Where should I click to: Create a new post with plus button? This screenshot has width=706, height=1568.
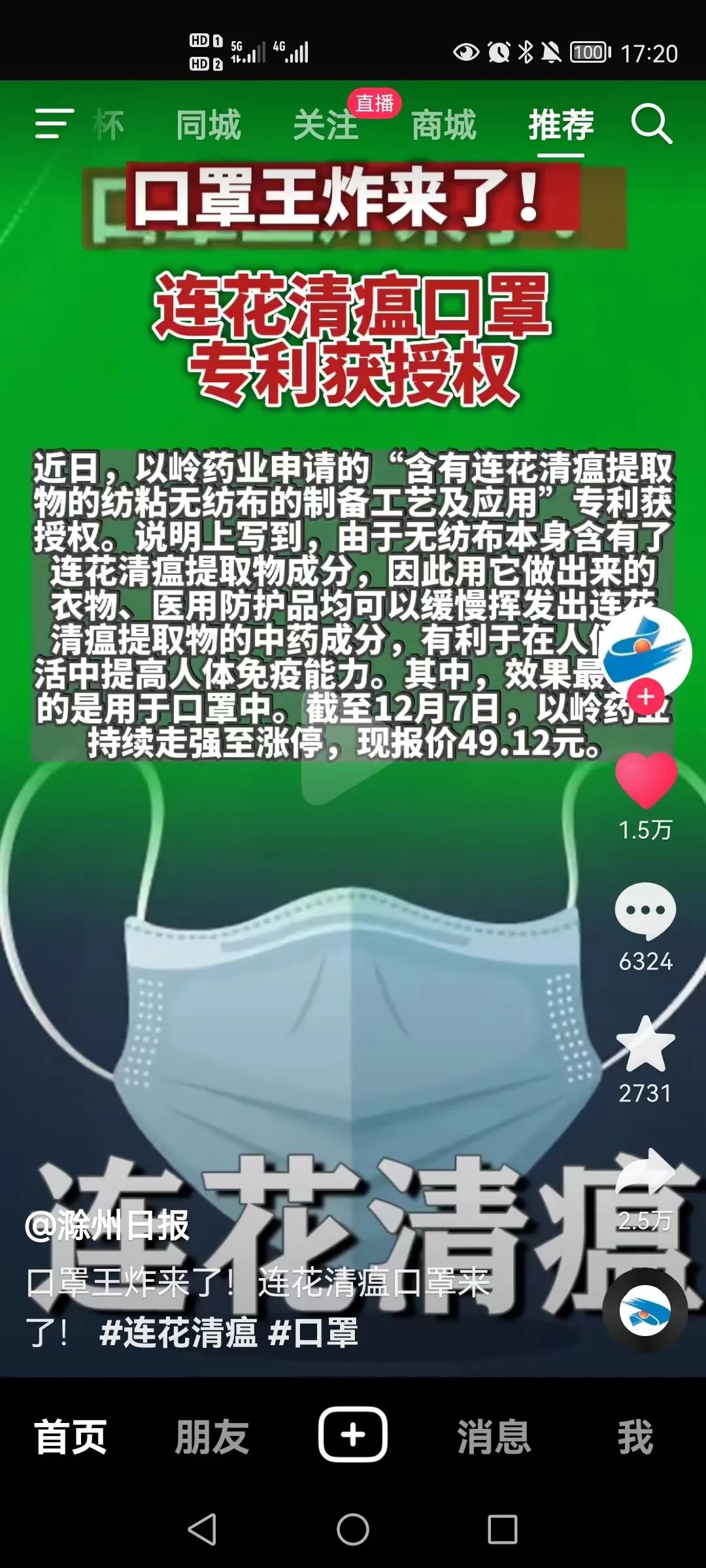pyautogui.click(x=353, y=1435)
